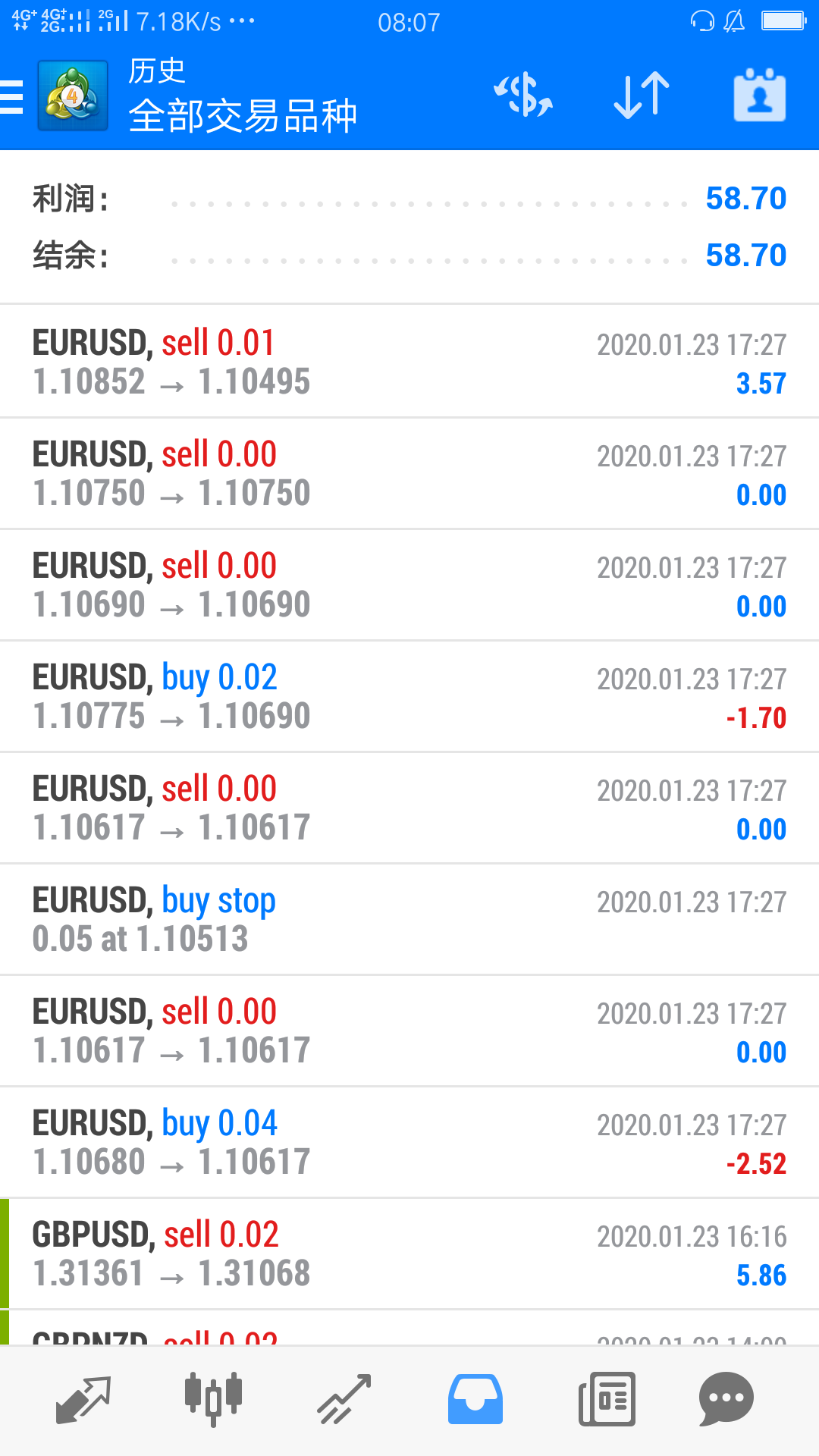This screenshot has width=819, height=1456.
Task: Open the hamburger drawer menu
Action: coord(11,97)
